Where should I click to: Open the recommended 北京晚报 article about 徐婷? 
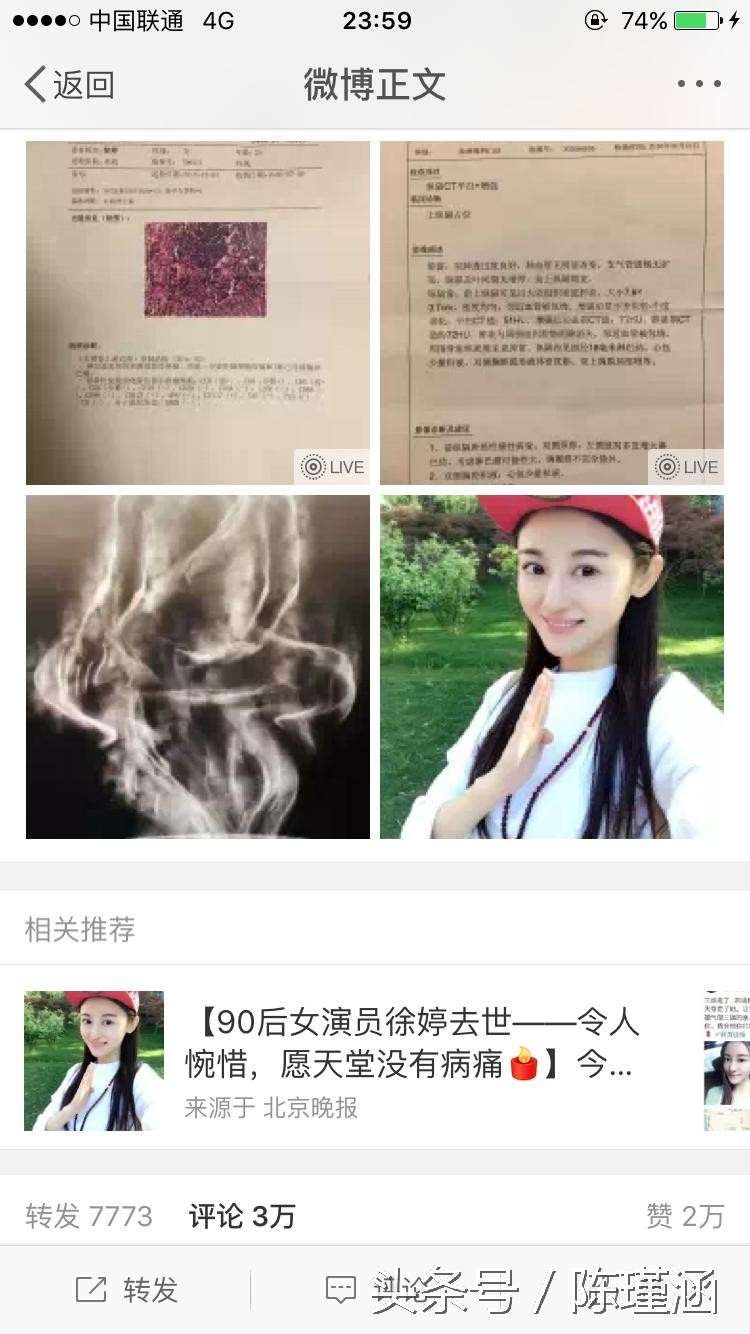[x=410, y=1062]
